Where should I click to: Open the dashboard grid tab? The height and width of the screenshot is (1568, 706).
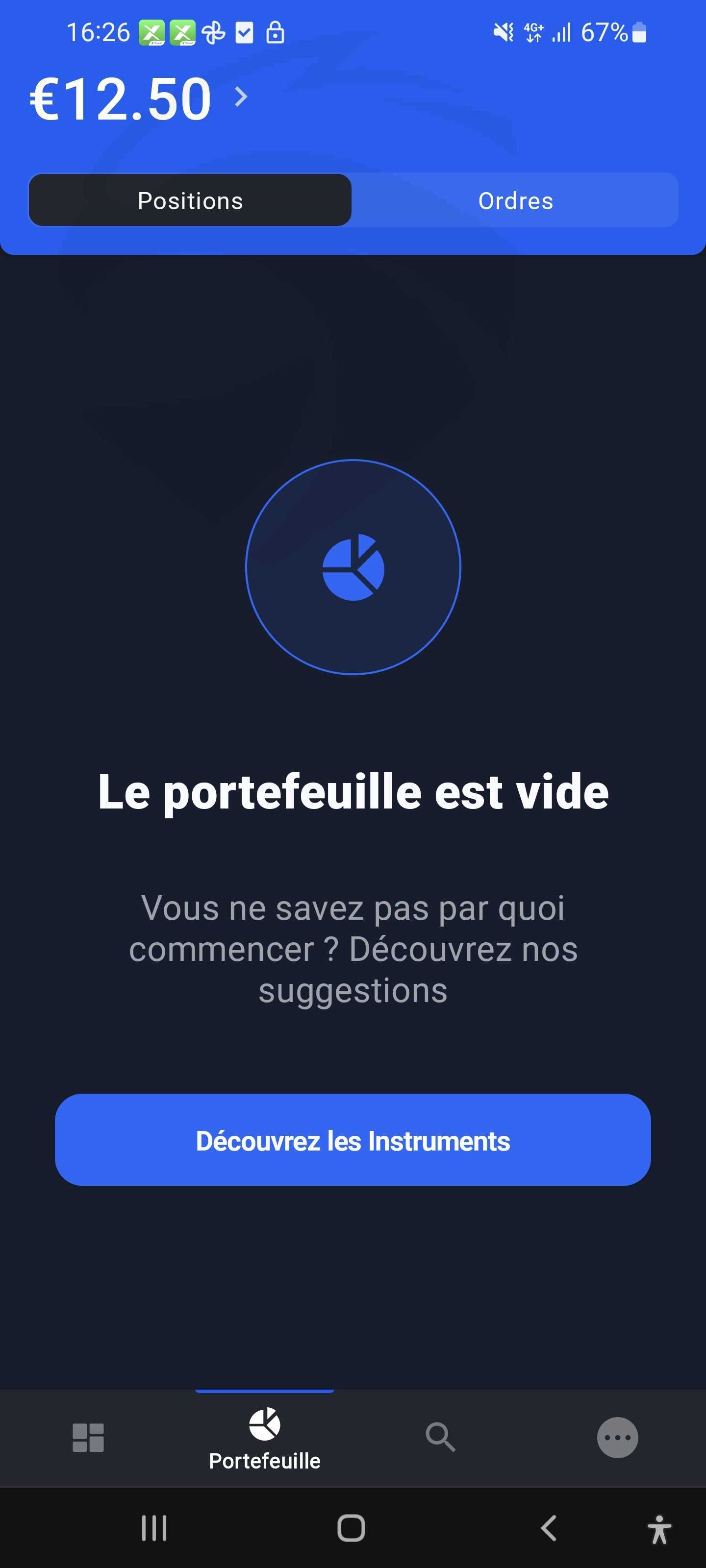(x=88, y=1437)
